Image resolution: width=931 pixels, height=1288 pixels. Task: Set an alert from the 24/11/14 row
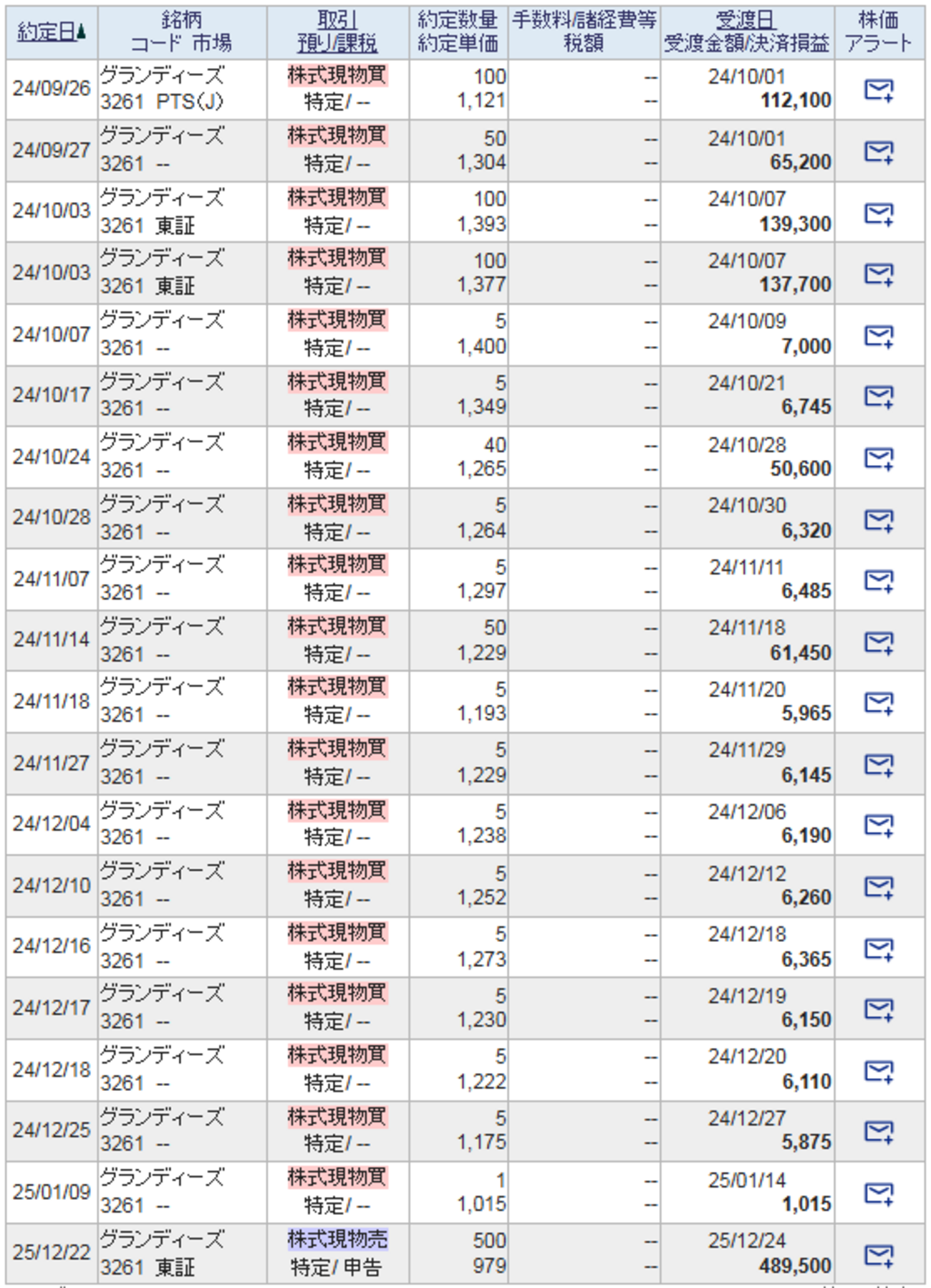coord(879,642)
